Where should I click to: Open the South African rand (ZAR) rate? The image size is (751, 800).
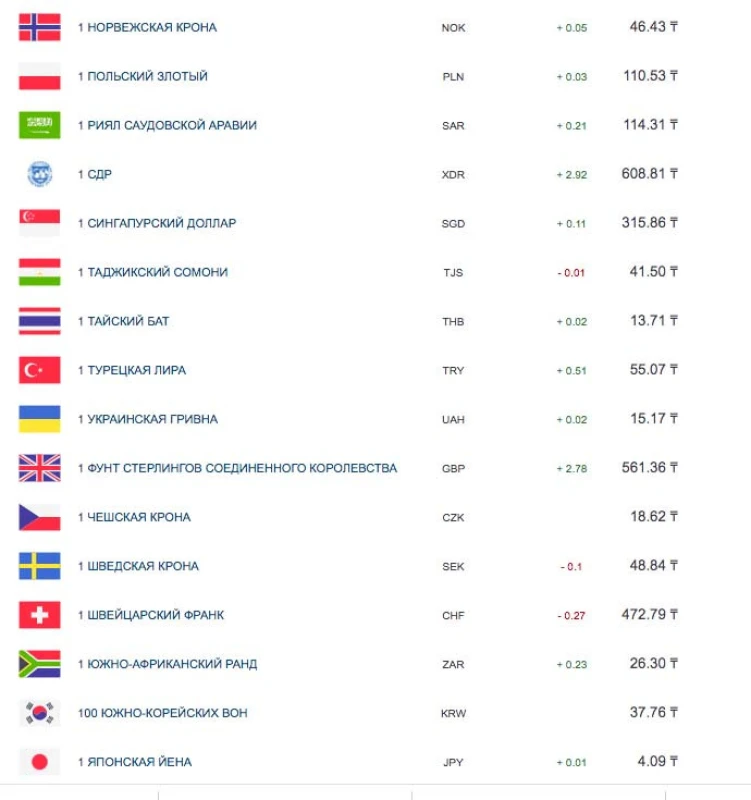coord(166,665)
